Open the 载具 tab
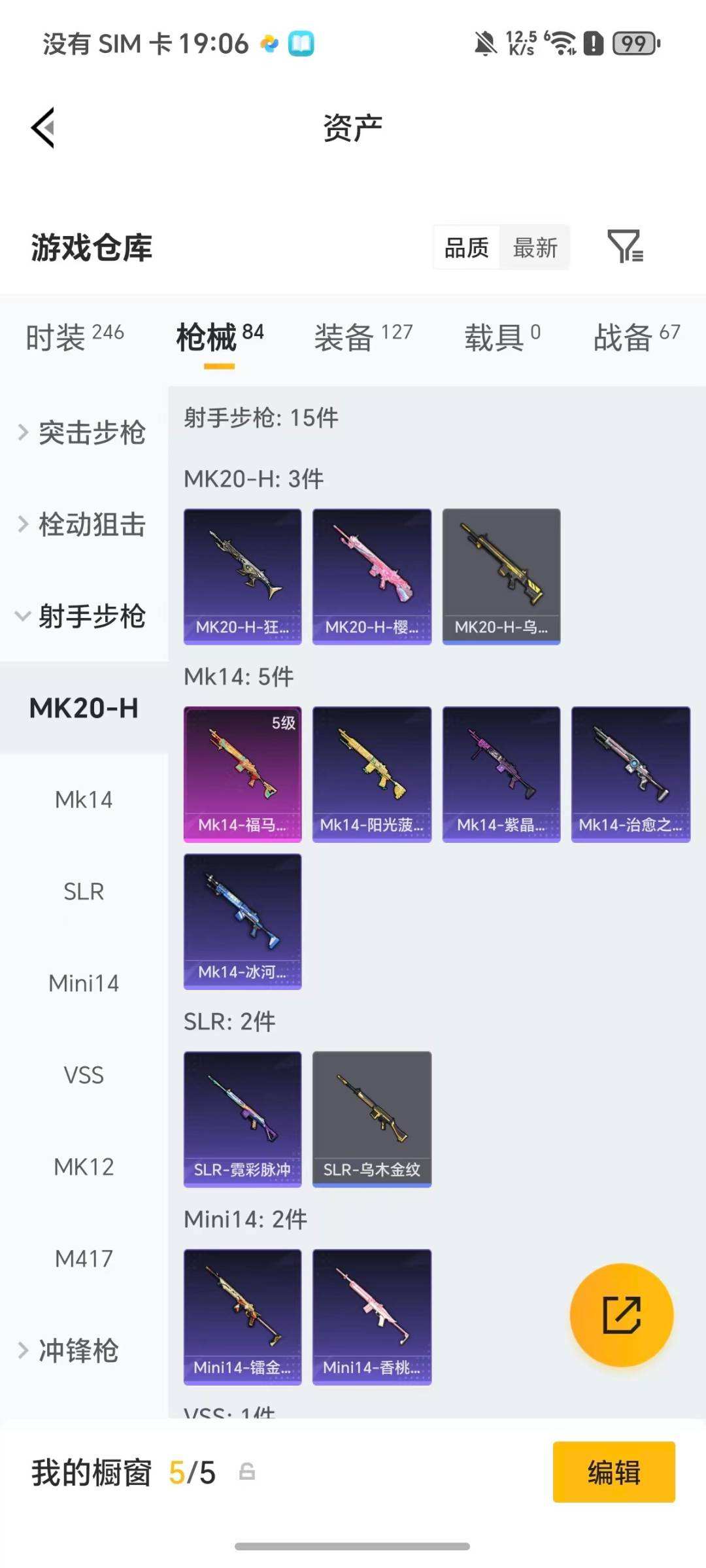 tap(502, 337)
